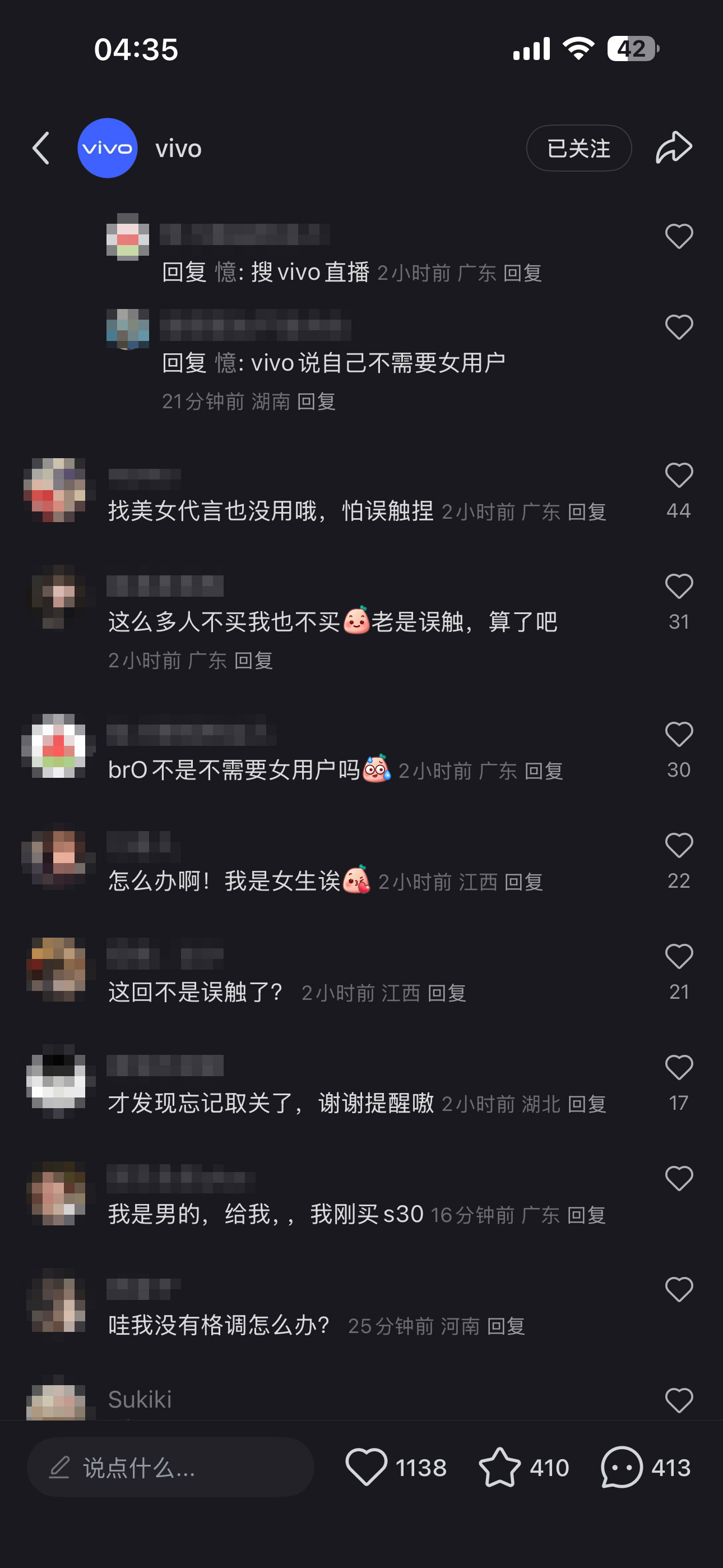
Task: Like the comment 这么多人不买我也不买
Action: tap(679, 587)
